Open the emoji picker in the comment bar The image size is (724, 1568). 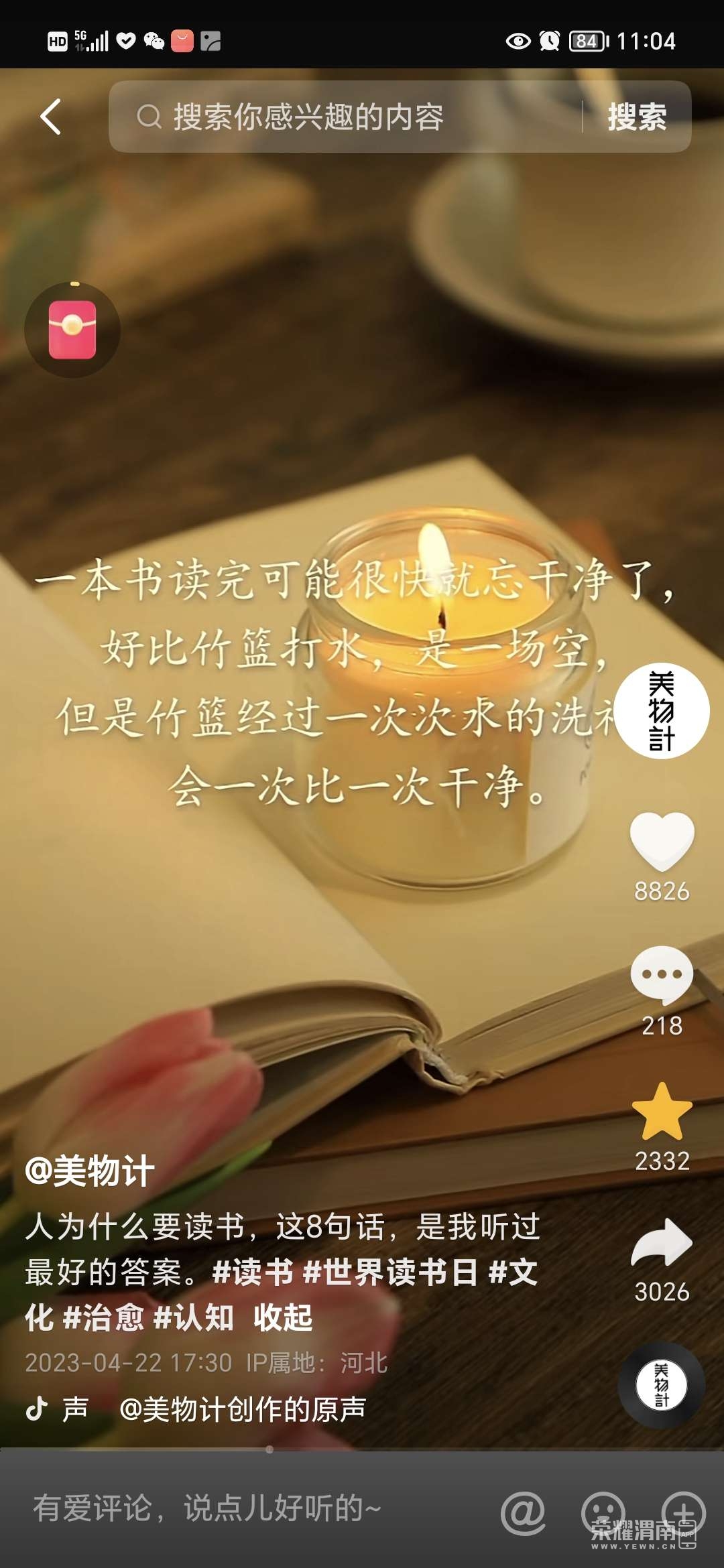click(603, 1513)
